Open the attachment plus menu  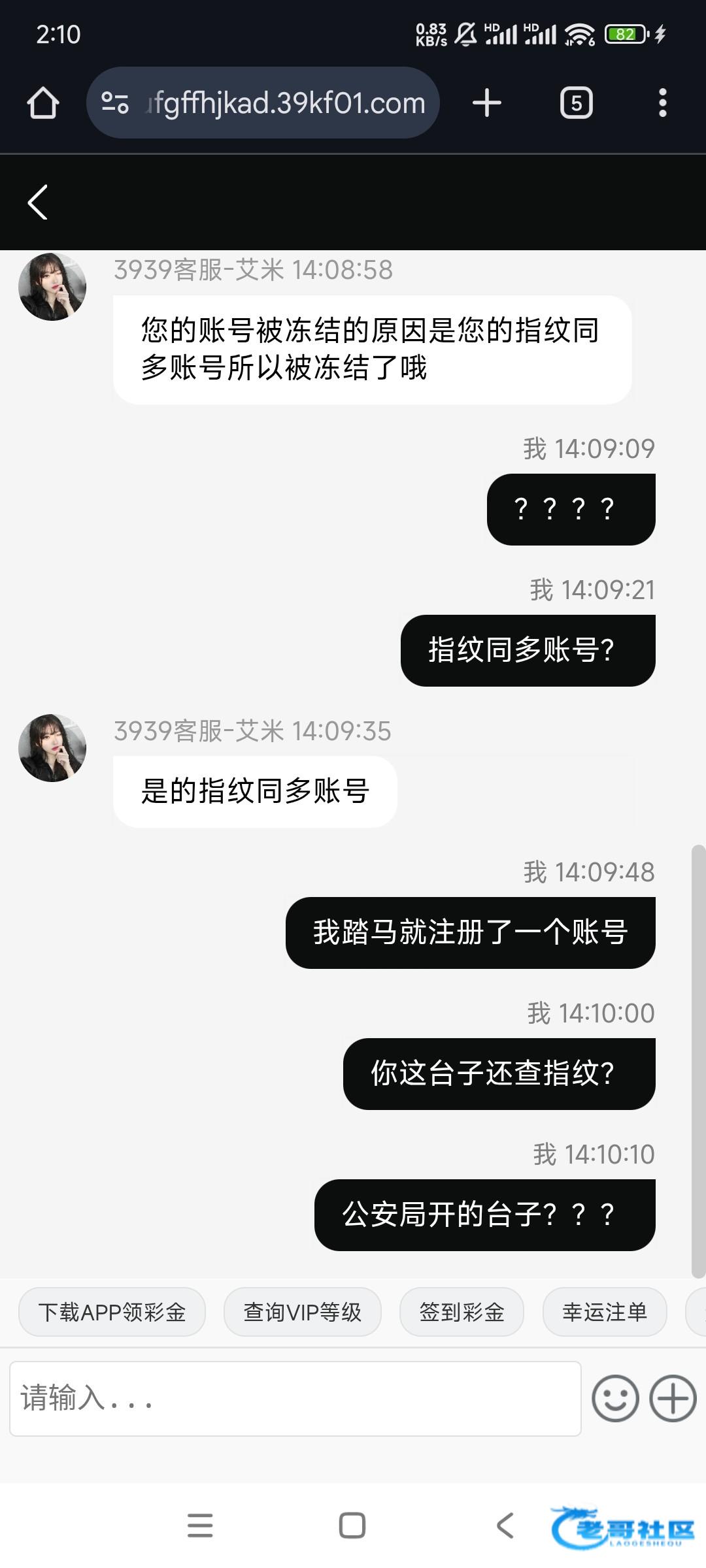coord(673,1399)
